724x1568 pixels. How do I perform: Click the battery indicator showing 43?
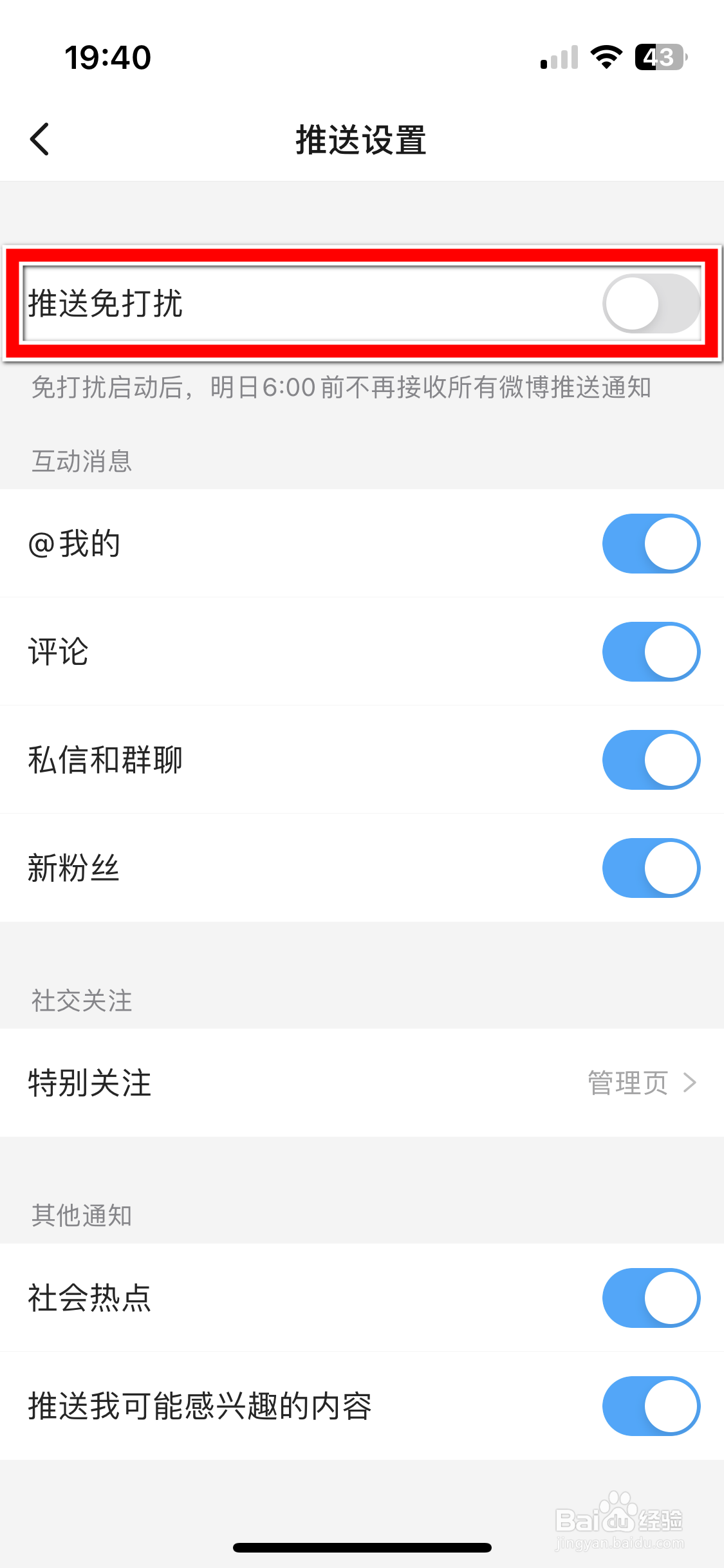(658, 57)
